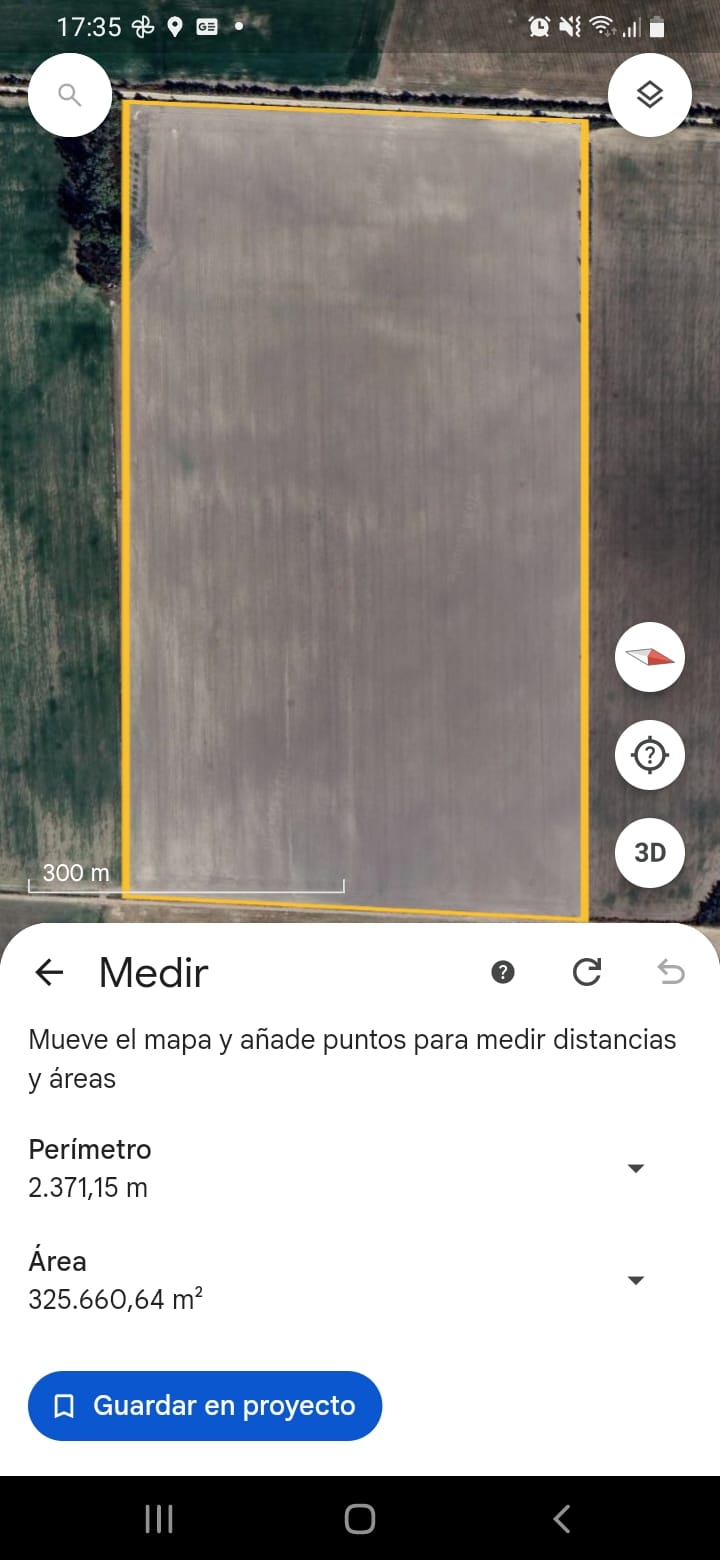The image size is (720, 1560).
Task: Tap Guardar en proyecto
Action: click(x=205, y=1406)
